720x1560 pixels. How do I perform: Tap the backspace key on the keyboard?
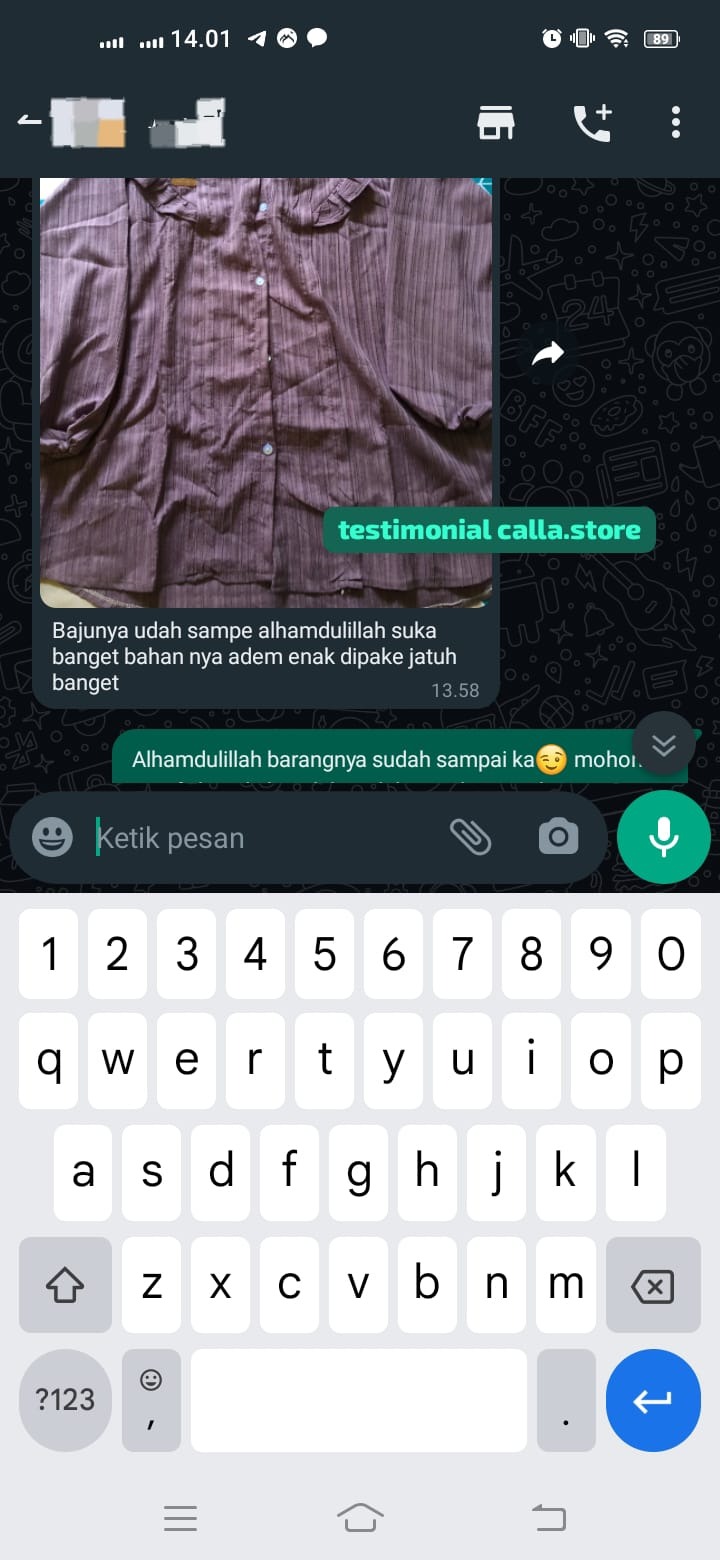[x=653, y=1286]
